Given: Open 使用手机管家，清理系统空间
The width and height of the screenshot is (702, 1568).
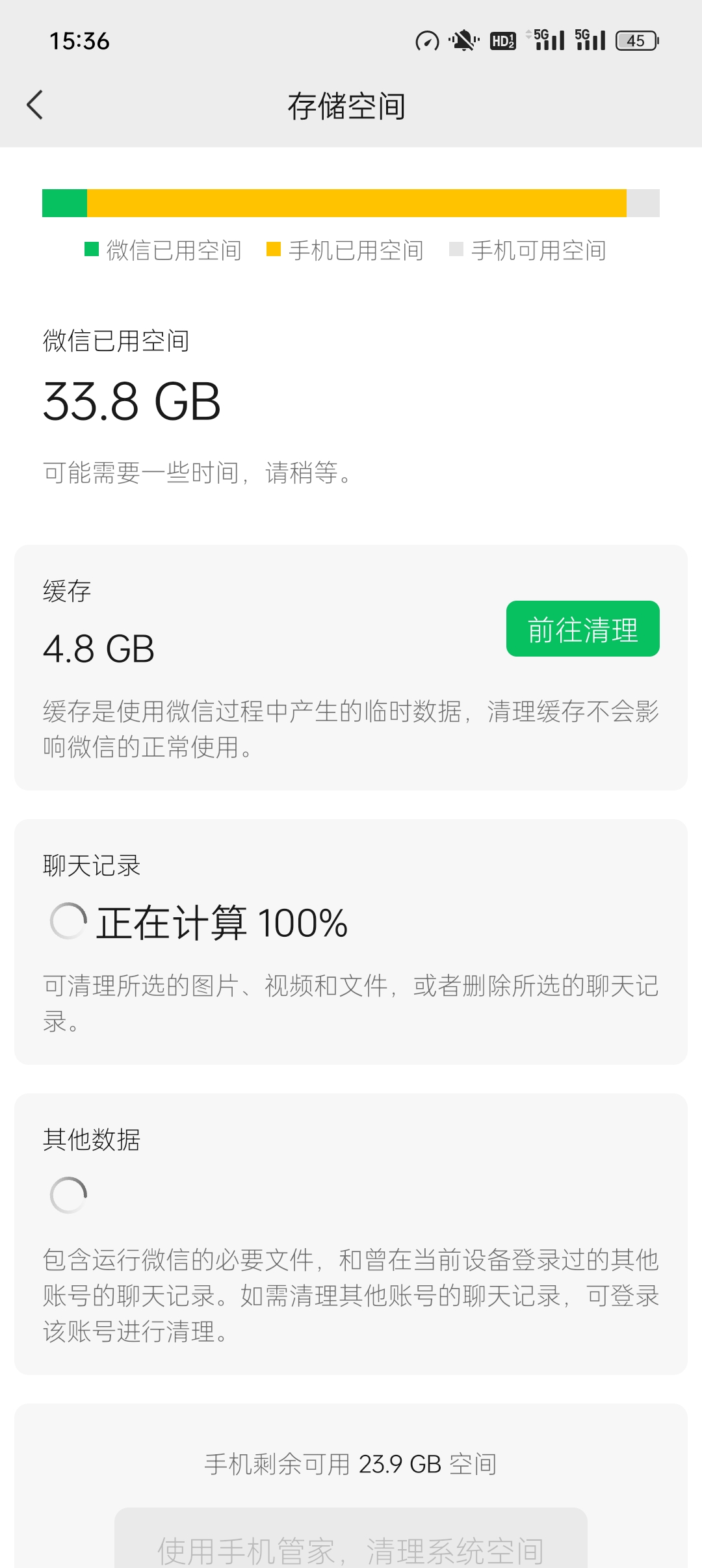Looking at the screenshot, I should pyautogui.click(x=351, y=1546).
